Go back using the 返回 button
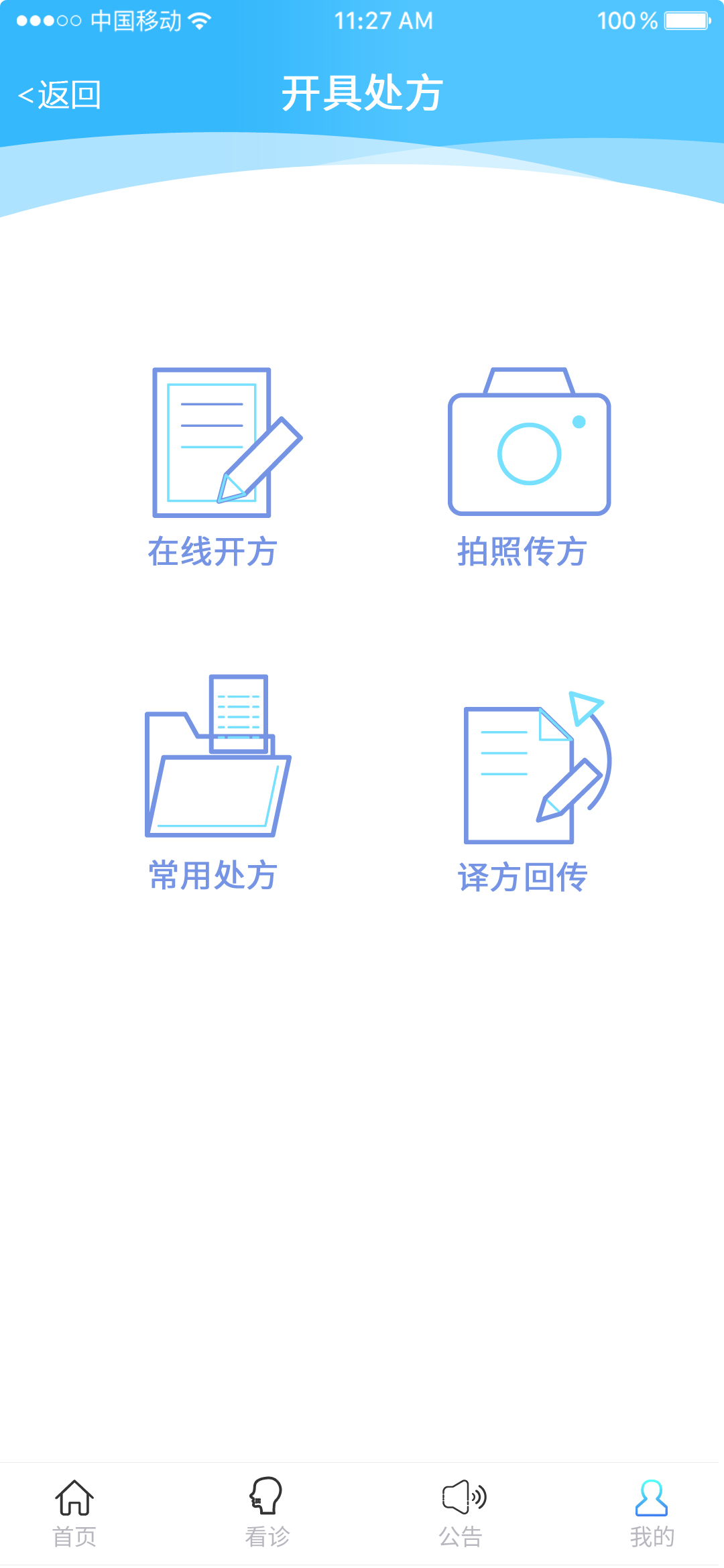Viewport: 724px width, 1568px height. (60, 94)
